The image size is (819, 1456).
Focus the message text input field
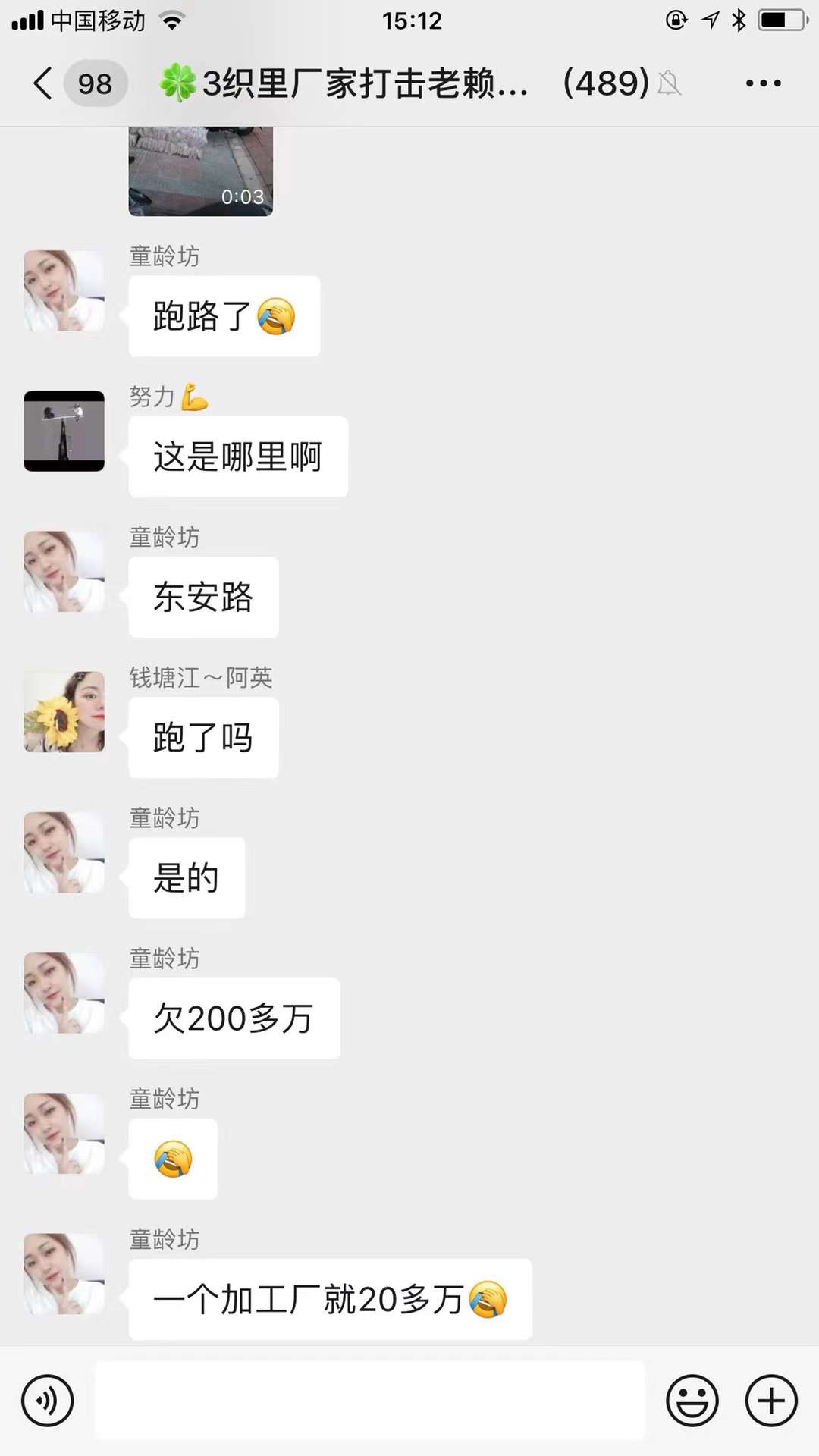tap(369, 1401)
